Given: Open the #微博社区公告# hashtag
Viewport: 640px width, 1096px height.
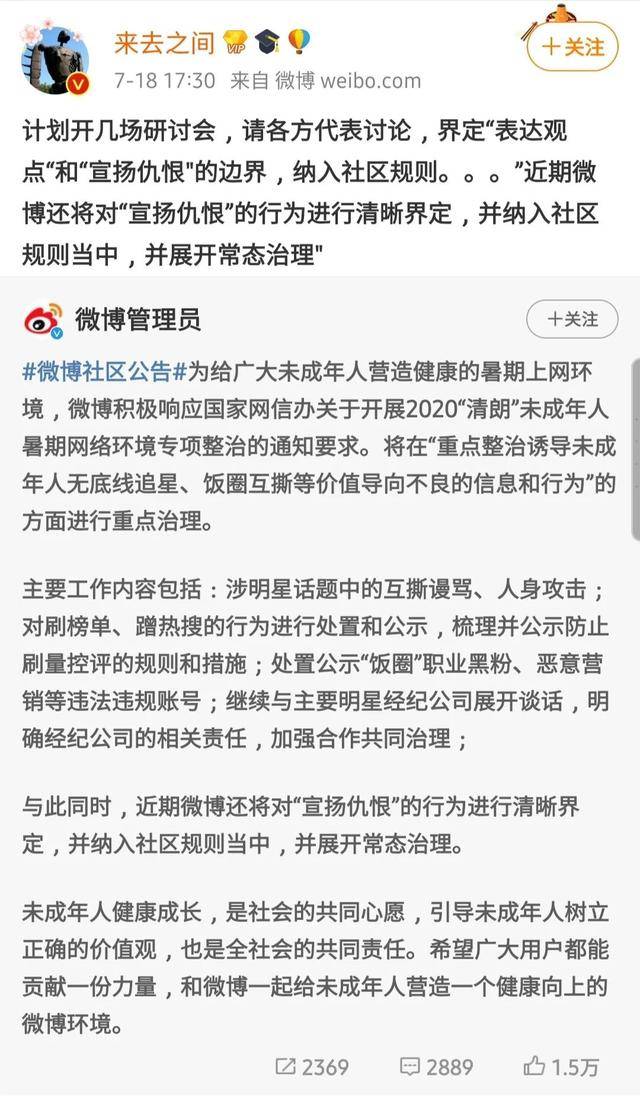Looking at the screenshot, I should 105,372.
